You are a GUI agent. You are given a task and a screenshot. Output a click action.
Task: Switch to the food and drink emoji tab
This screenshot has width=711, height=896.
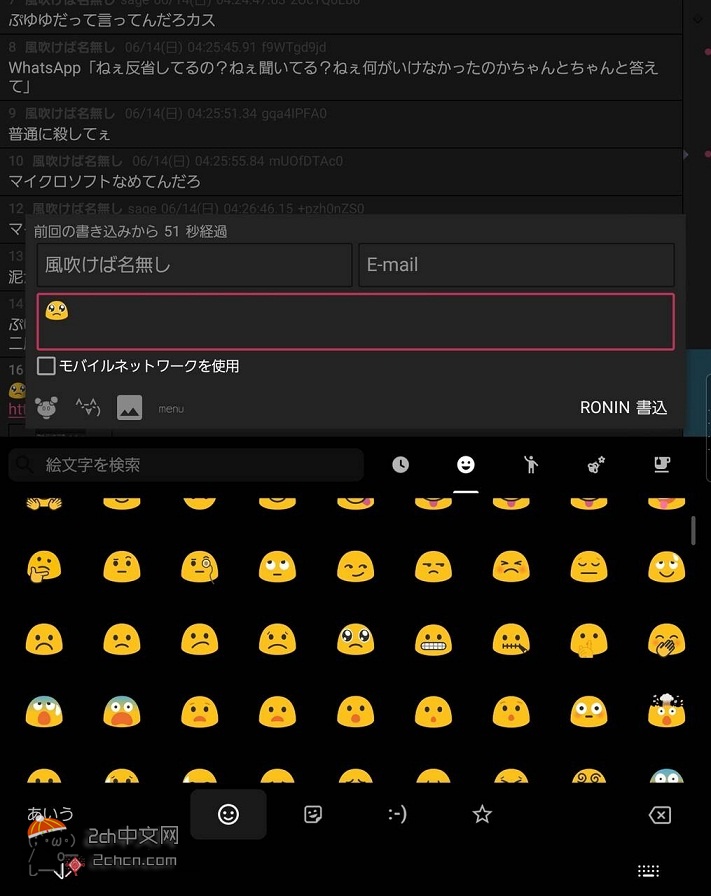661,465
